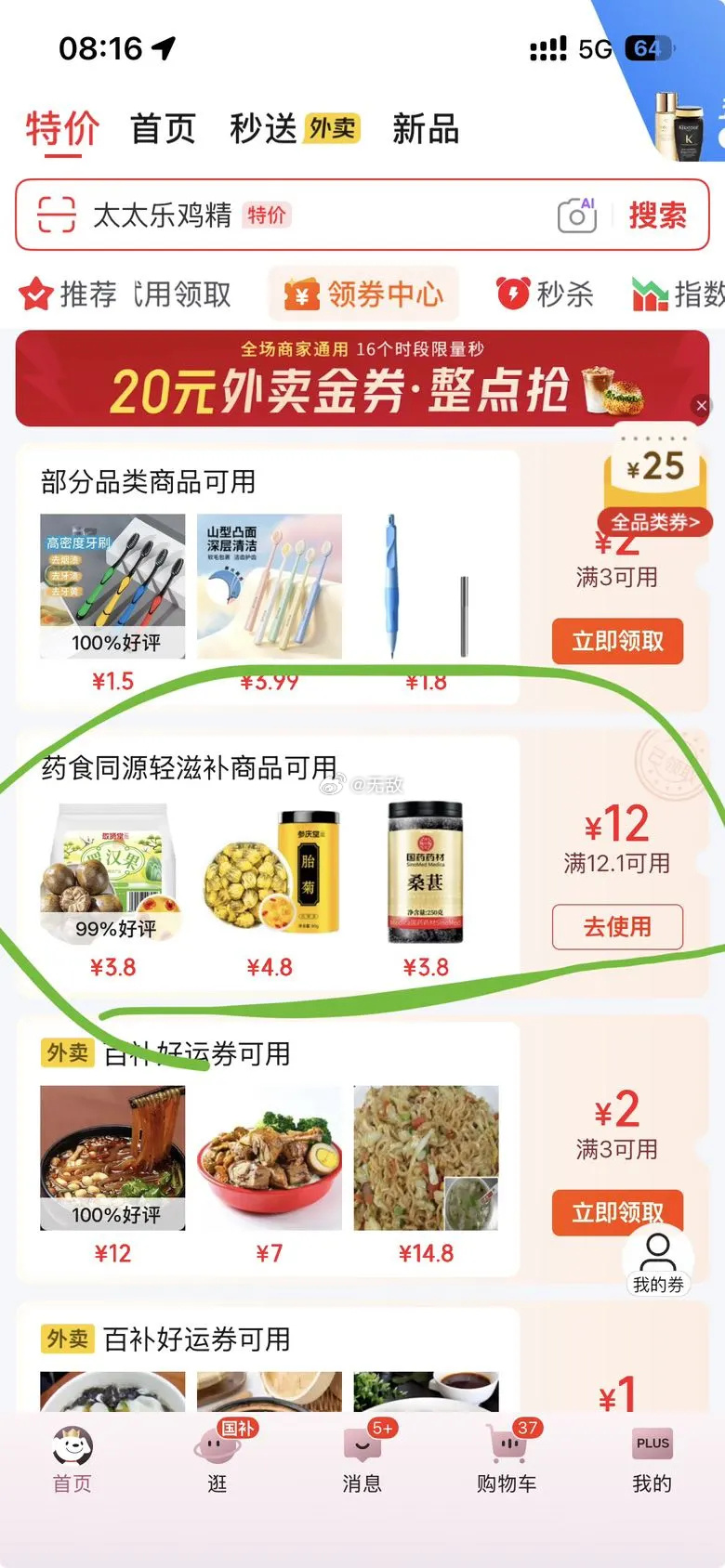The height and width of the screenshot is (1568, 725).
Task: Switch to the 新品 tab
Action: point(426,129)
